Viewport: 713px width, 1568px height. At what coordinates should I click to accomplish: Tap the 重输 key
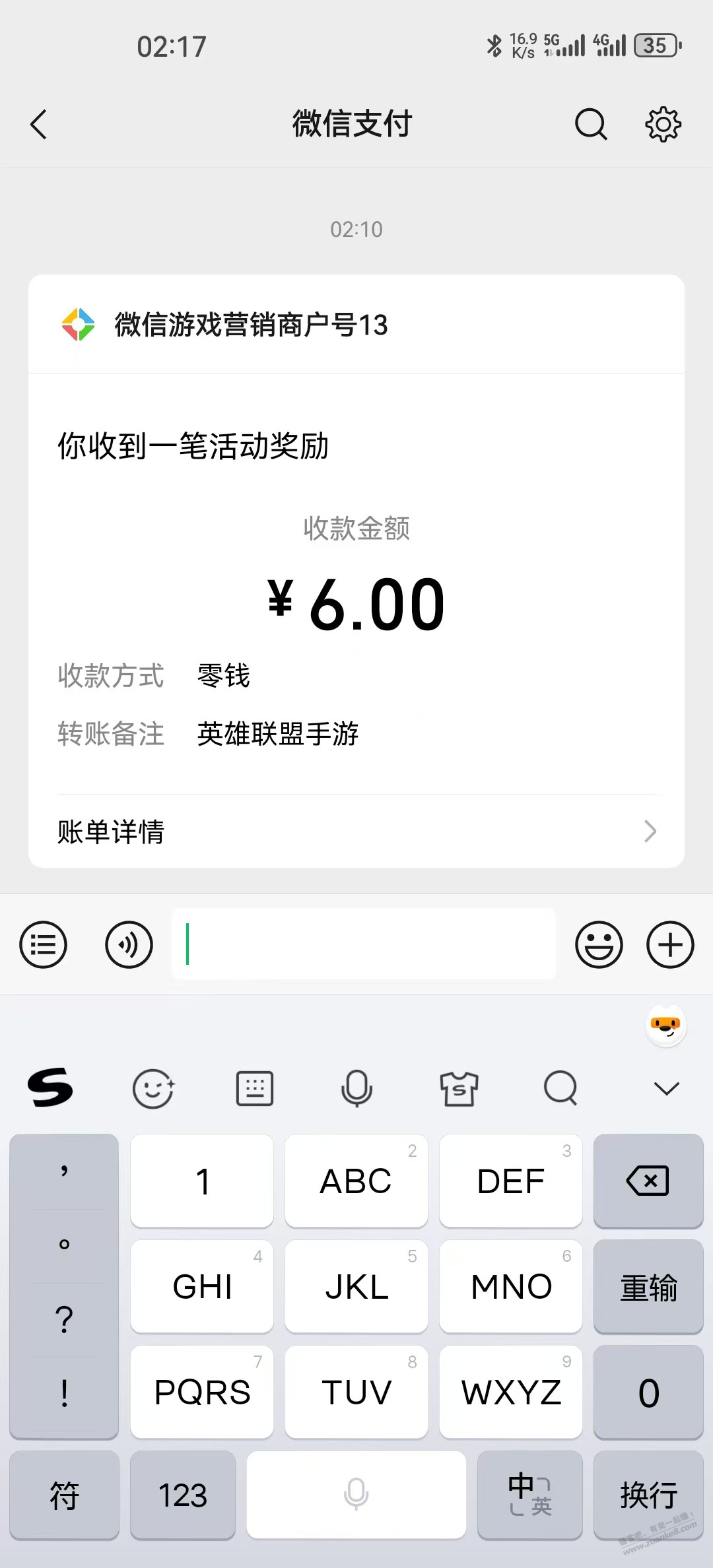[x=648, y=1286]
